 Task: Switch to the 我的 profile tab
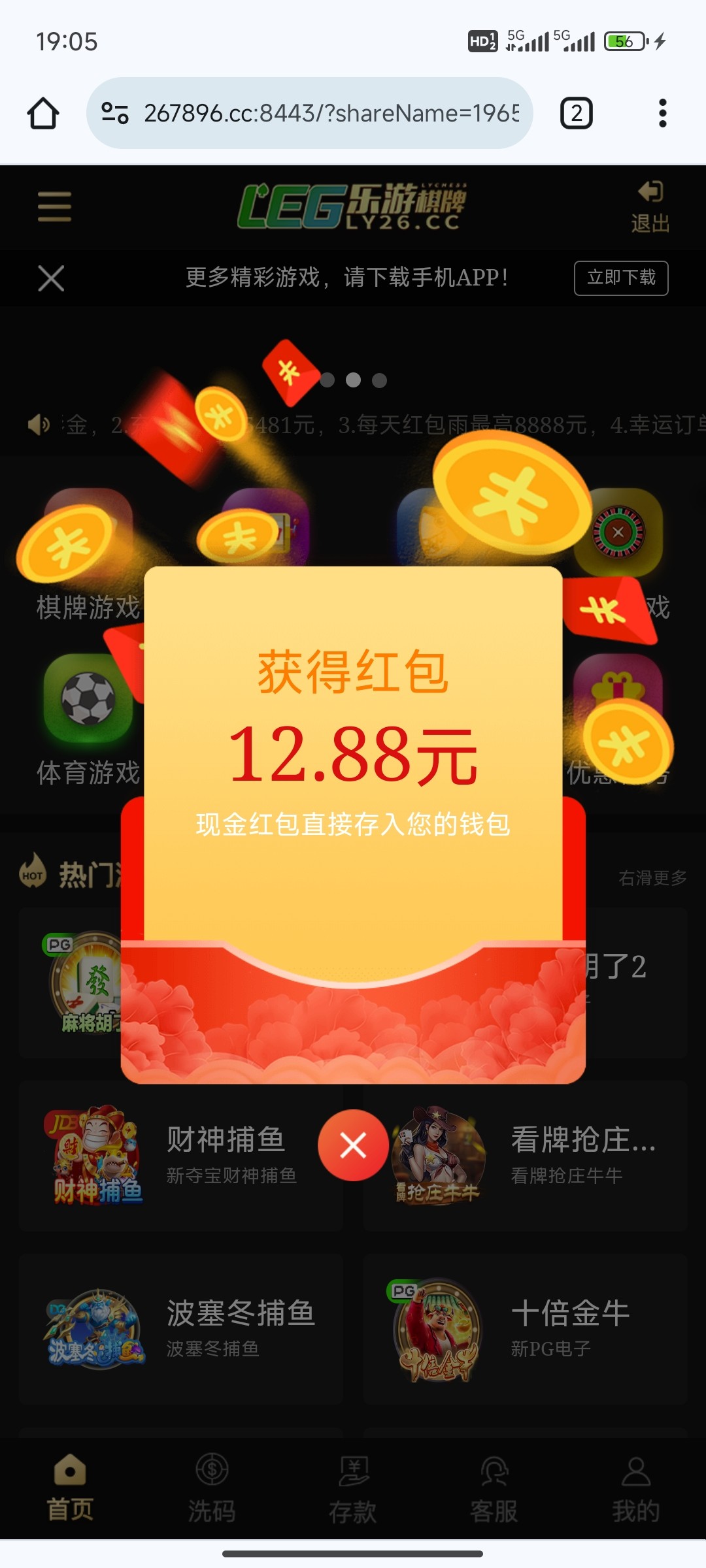[x=635, y=1490]
